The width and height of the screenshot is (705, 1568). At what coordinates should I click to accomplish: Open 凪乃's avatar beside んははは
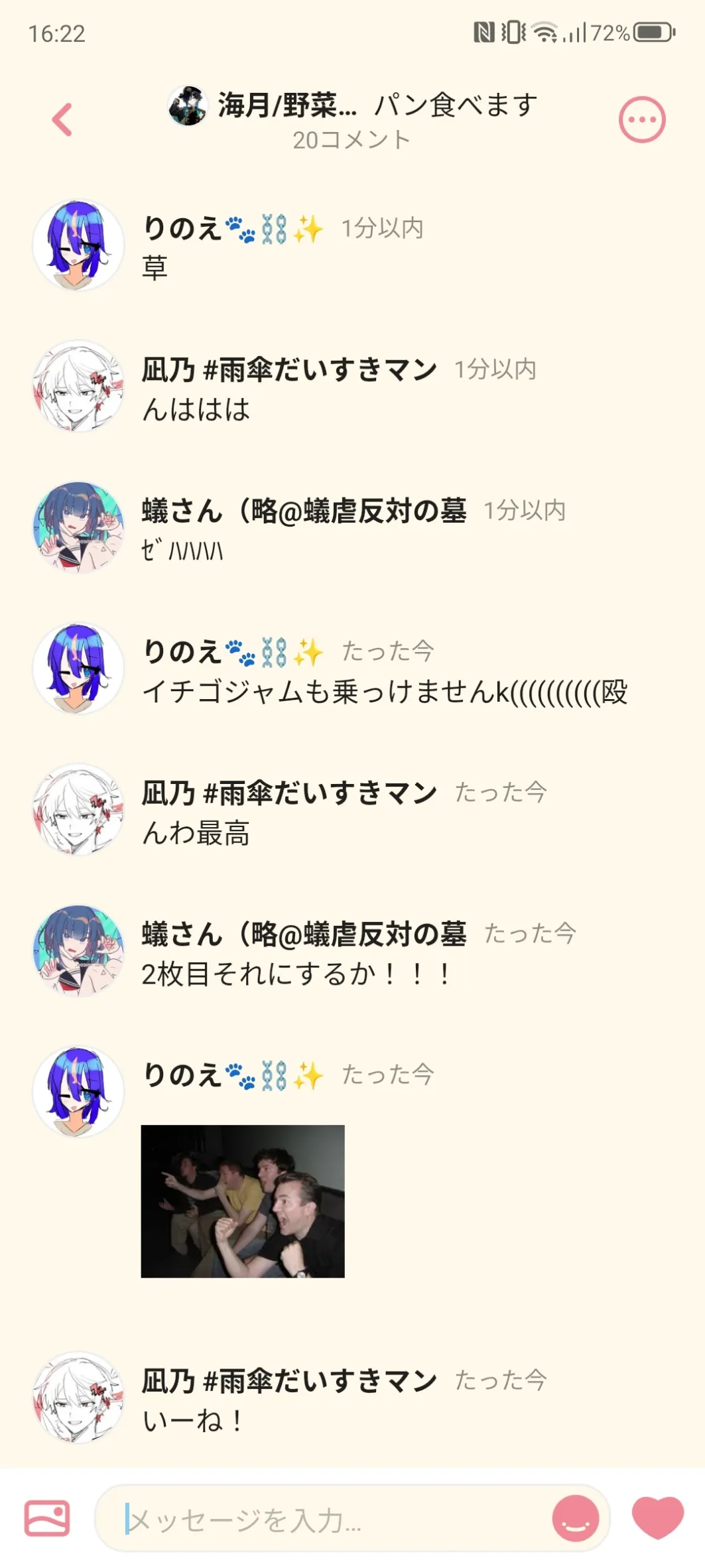pos(78,387)
